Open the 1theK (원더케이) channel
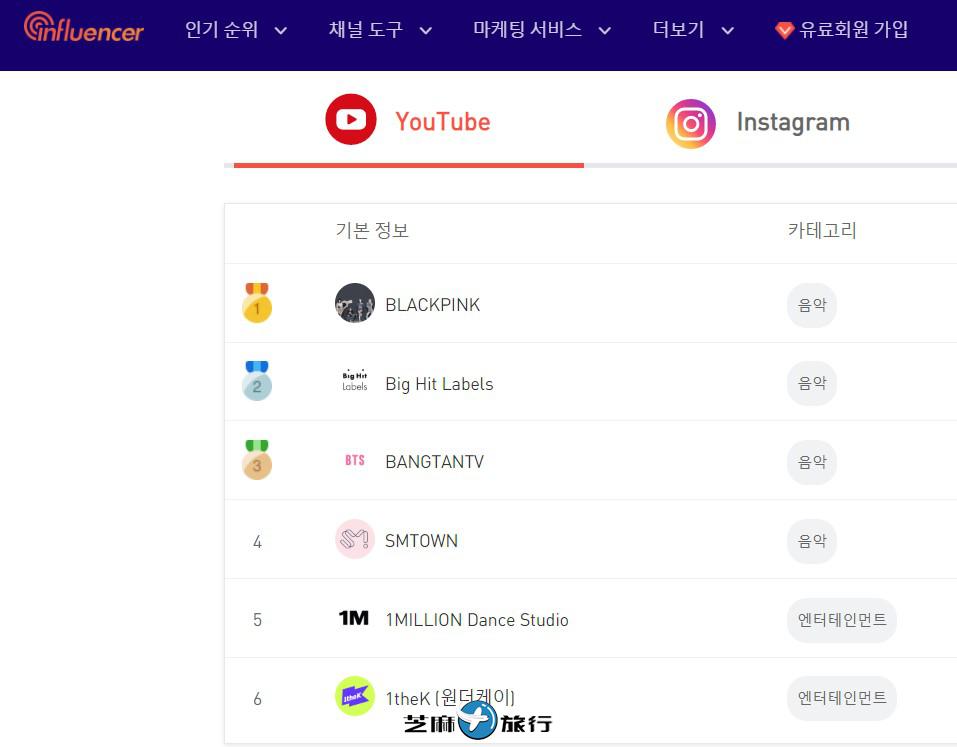The height and width of the screenshot is (747, 957). tap(449, 697)
